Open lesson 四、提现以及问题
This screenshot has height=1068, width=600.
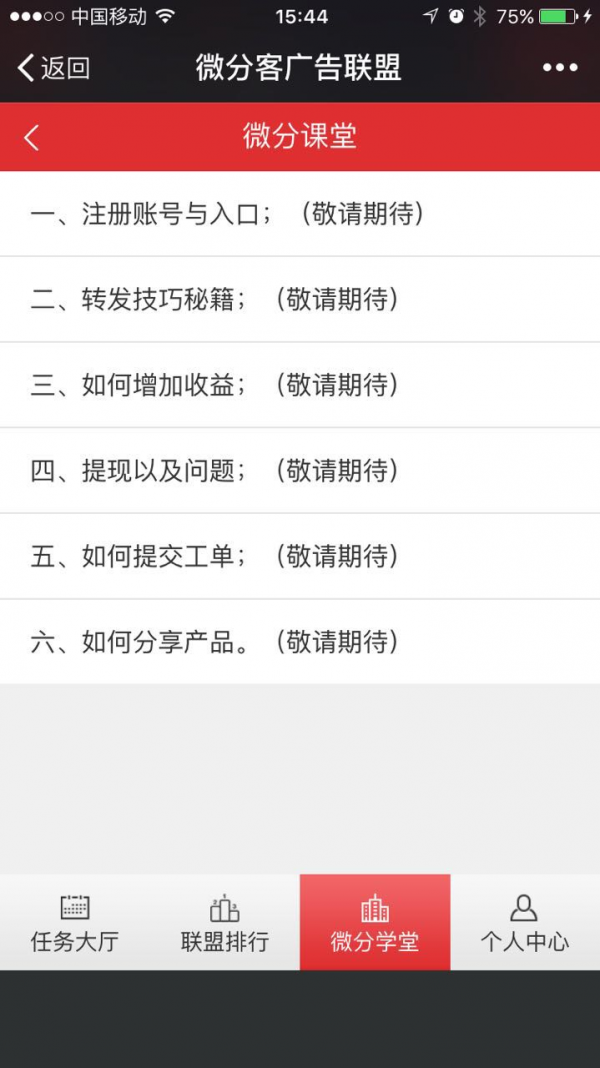coord(300,471)
